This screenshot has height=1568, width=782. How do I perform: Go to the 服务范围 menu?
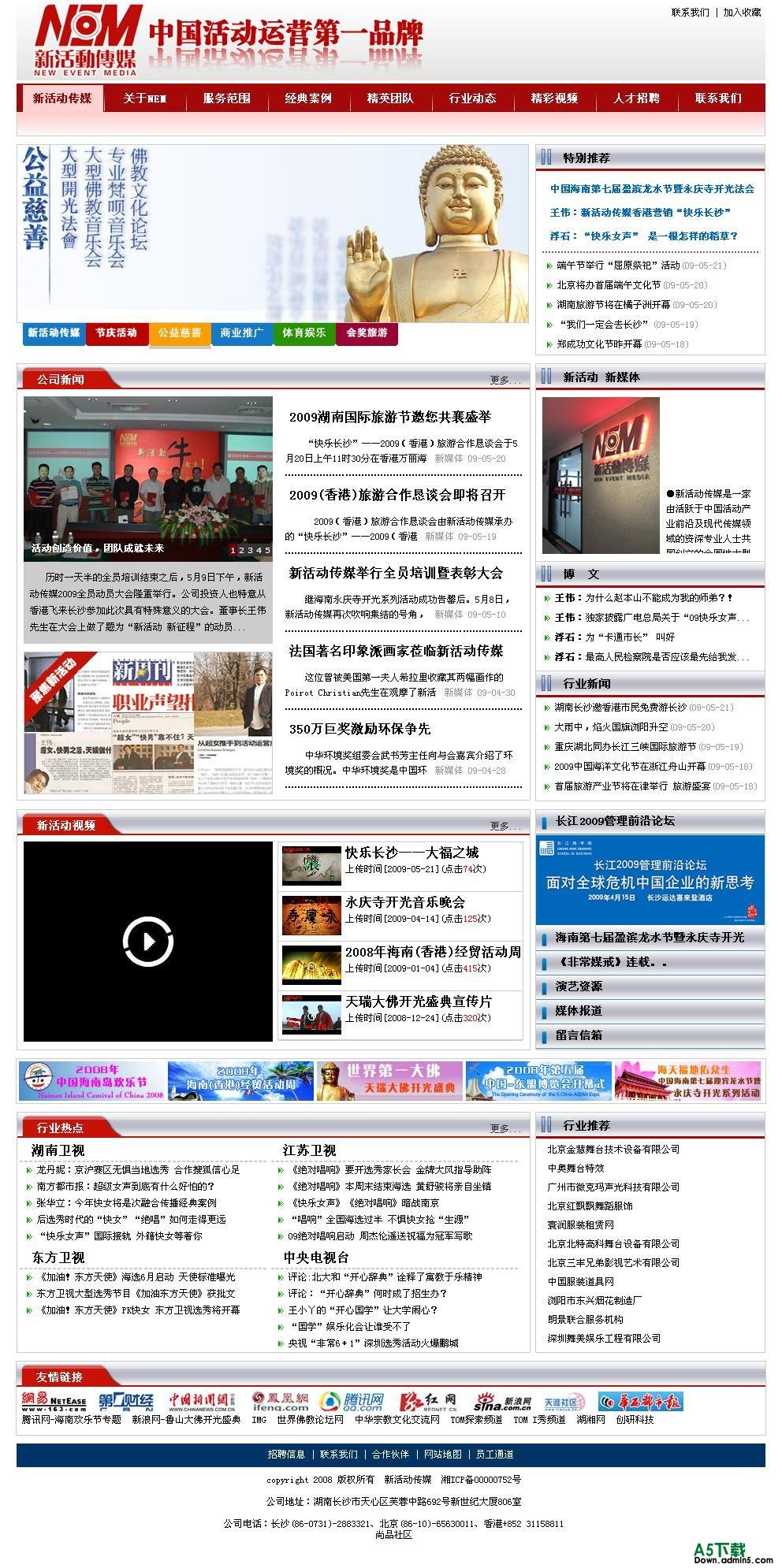tap(226, 98)
